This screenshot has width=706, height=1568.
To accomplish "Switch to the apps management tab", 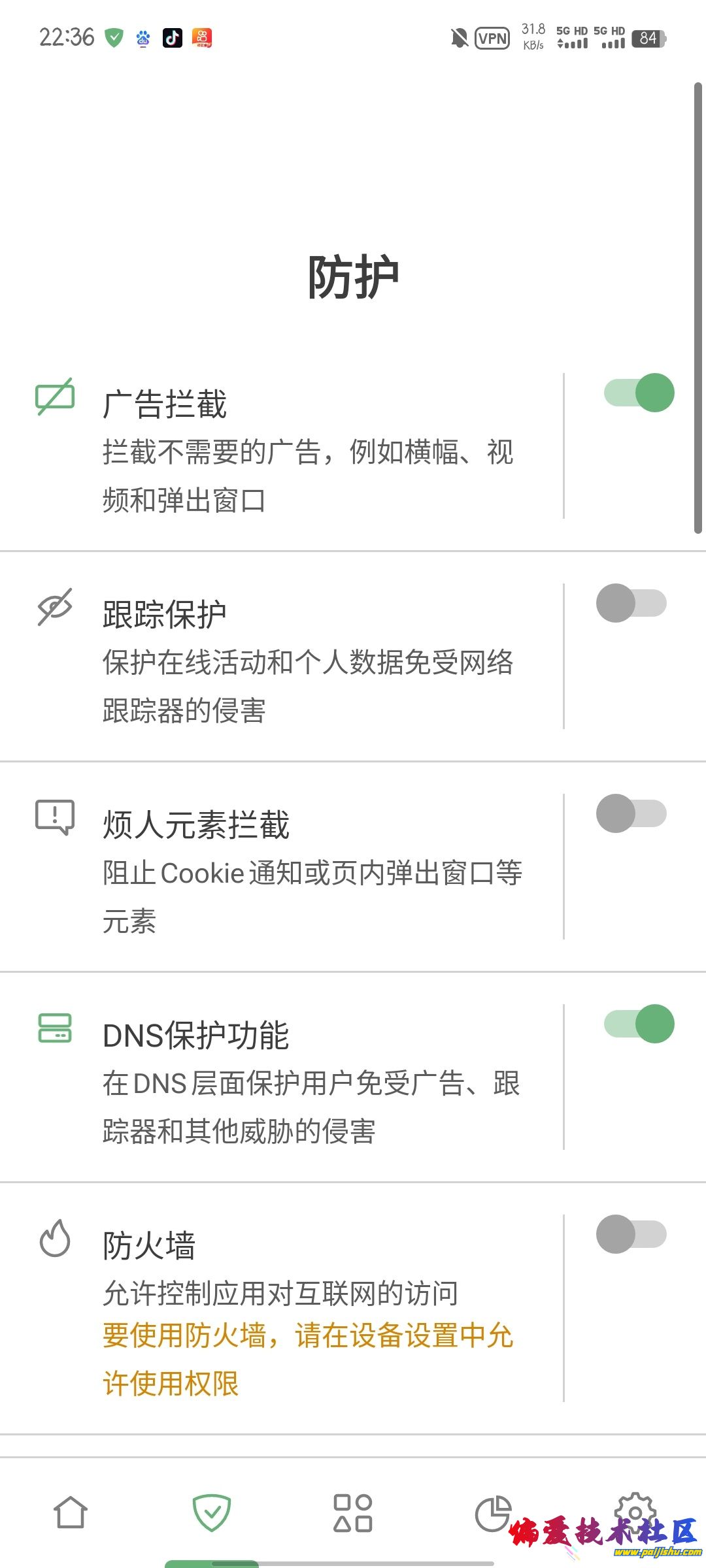I will coord(353,1513).
